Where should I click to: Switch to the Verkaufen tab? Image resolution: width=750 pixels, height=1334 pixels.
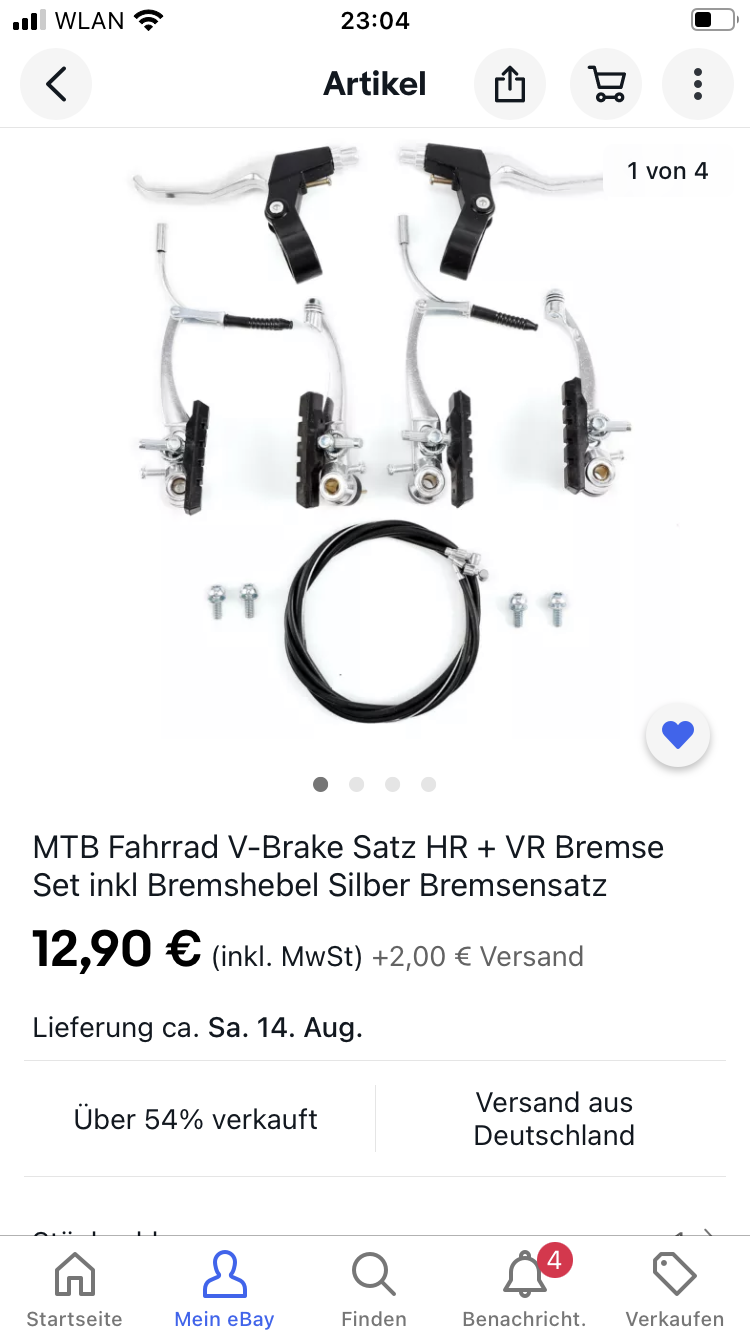coord(674,1288)
